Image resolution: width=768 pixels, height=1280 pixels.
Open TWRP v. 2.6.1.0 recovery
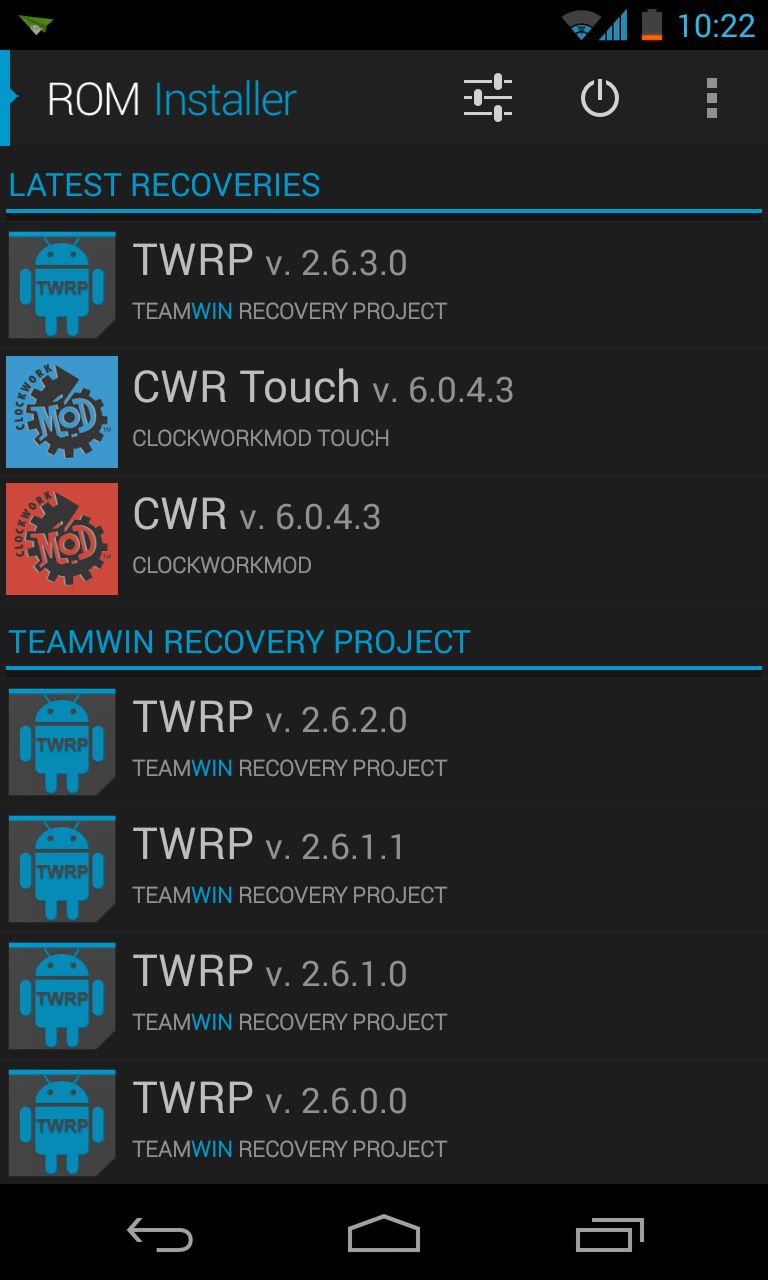[384, 996]
